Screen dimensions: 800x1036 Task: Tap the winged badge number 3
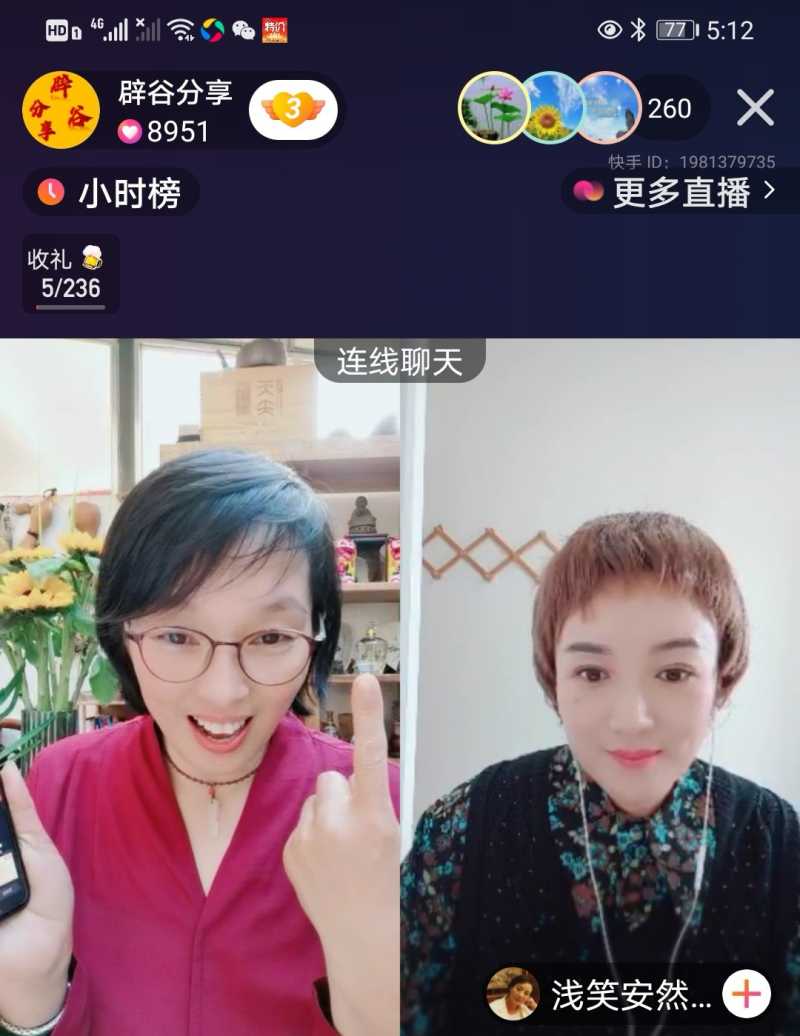292,110
